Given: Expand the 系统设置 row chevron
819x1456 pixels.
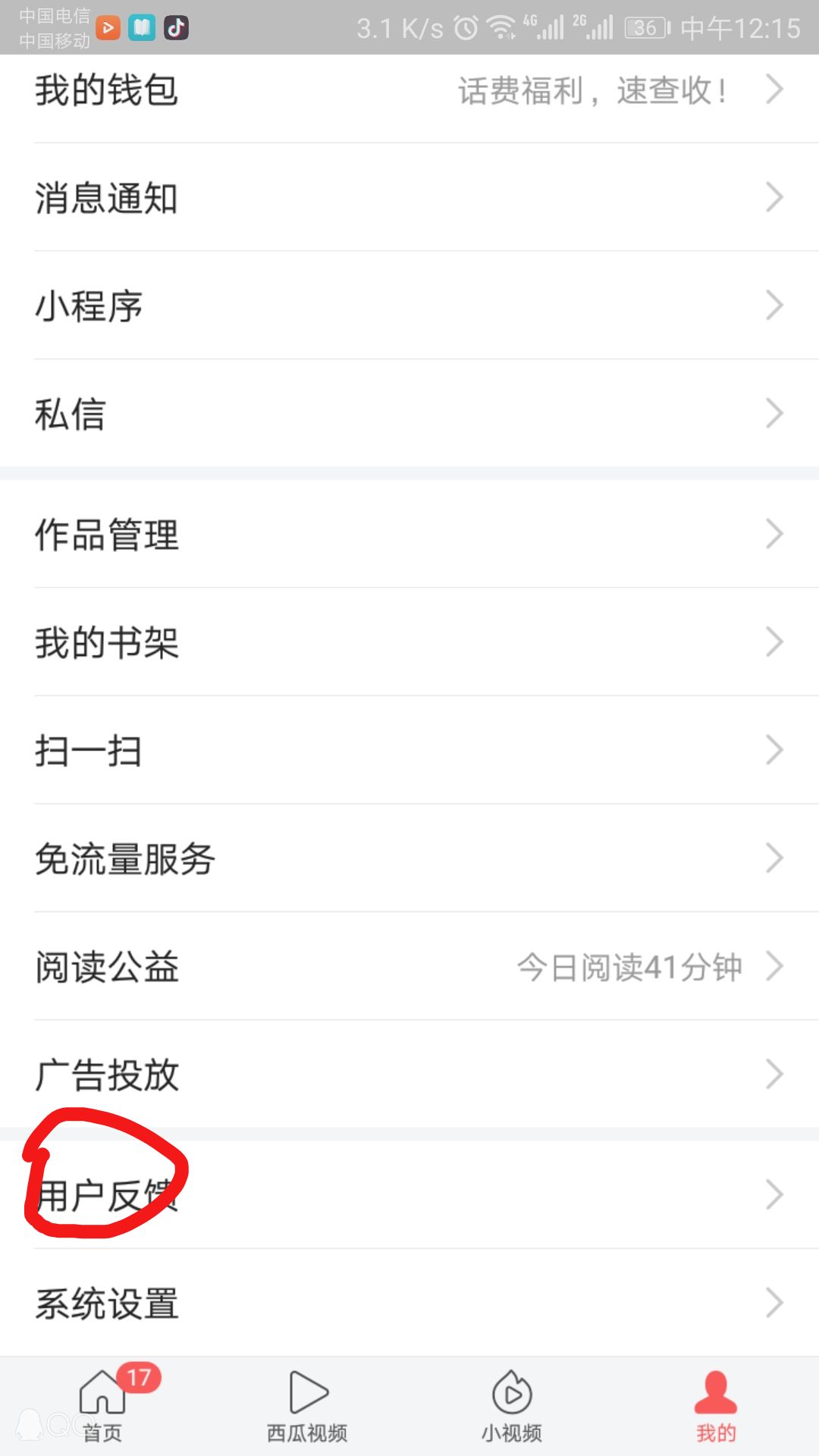Looking at the screenshot, I should 774,1301.
